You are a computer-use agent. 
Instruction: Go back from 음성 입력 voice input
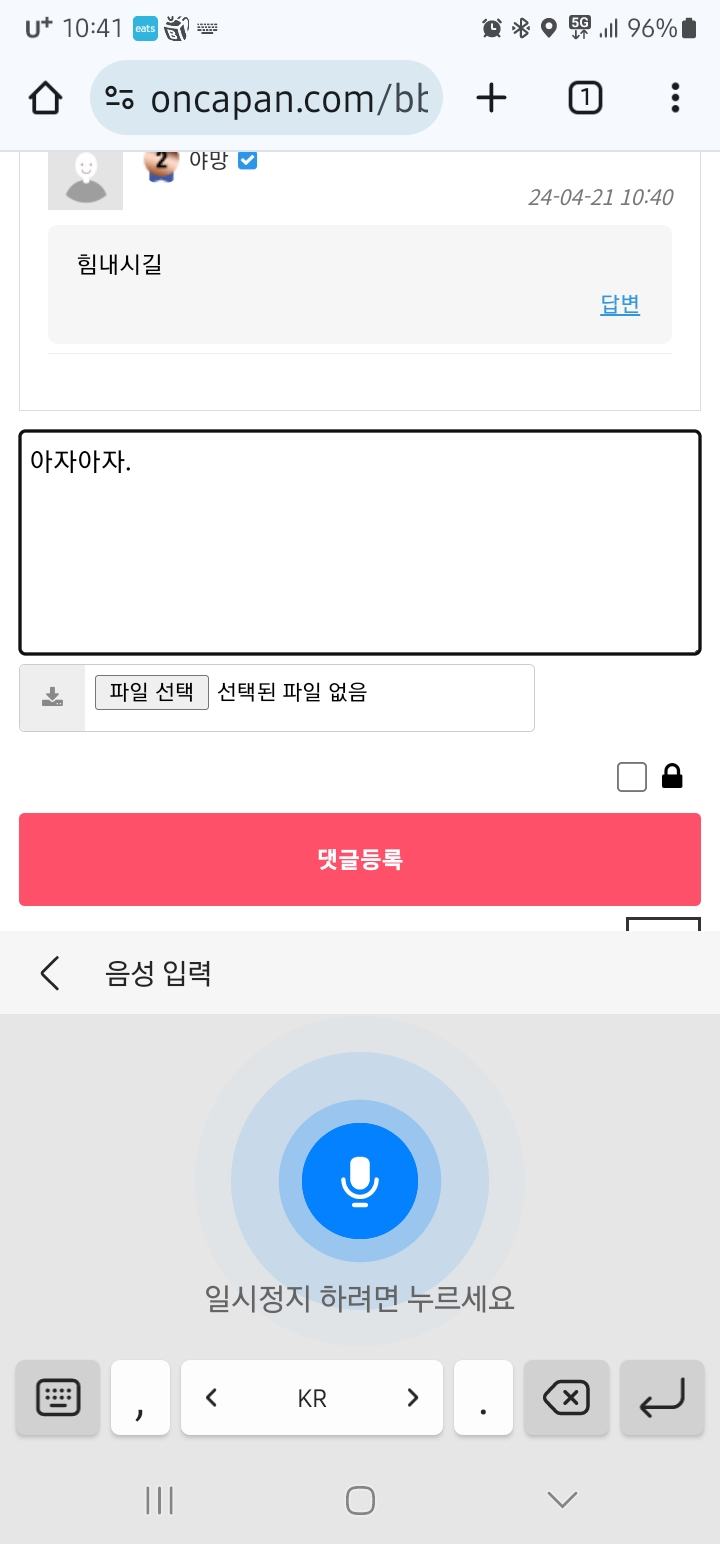(50, 973)
